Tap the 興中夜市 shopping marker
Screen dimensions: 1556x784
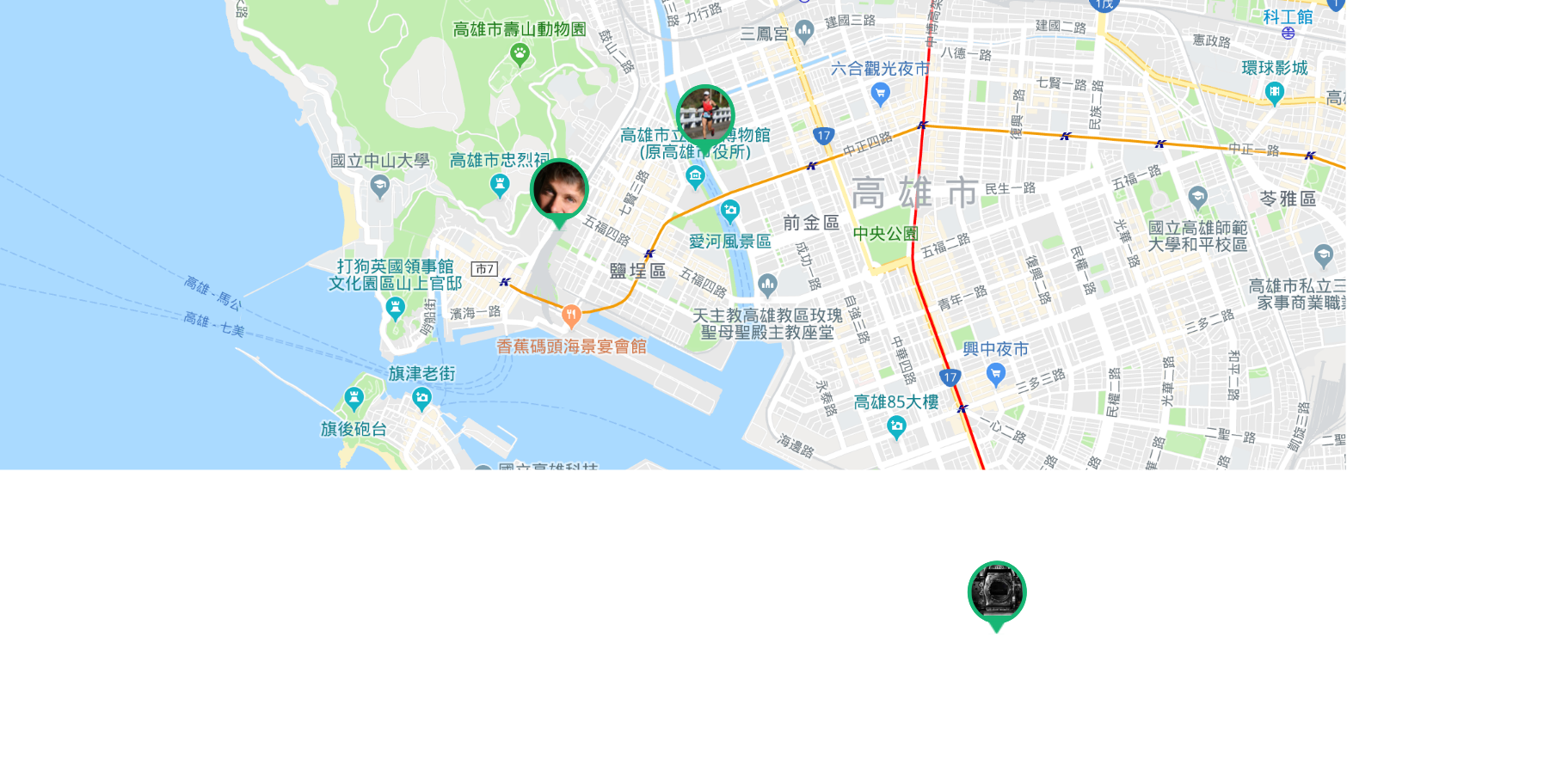click(x=996, y=373)
